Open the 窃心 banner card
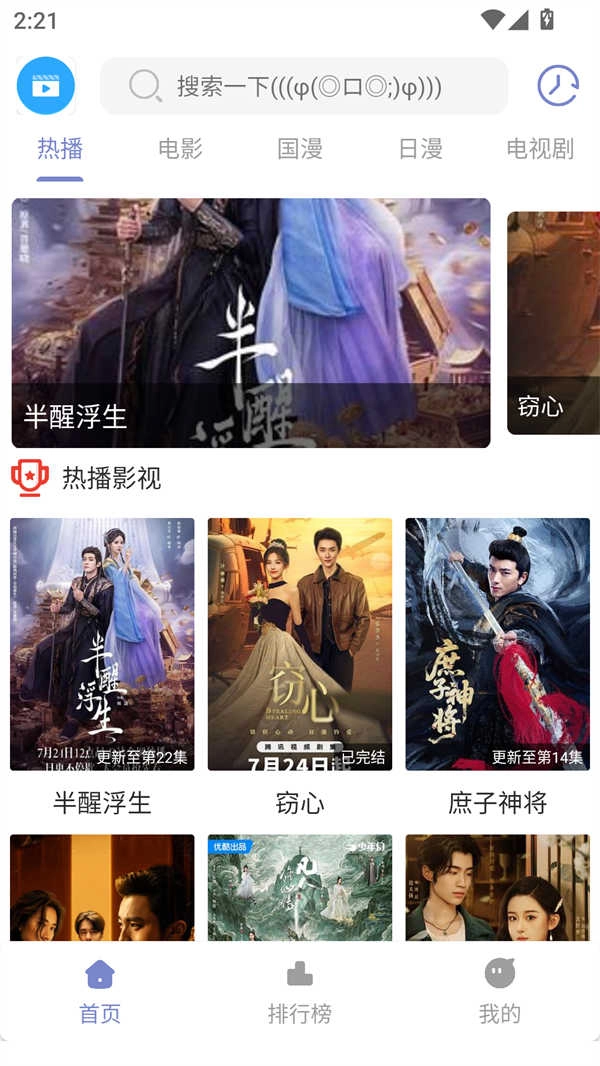 pos(553,322)
